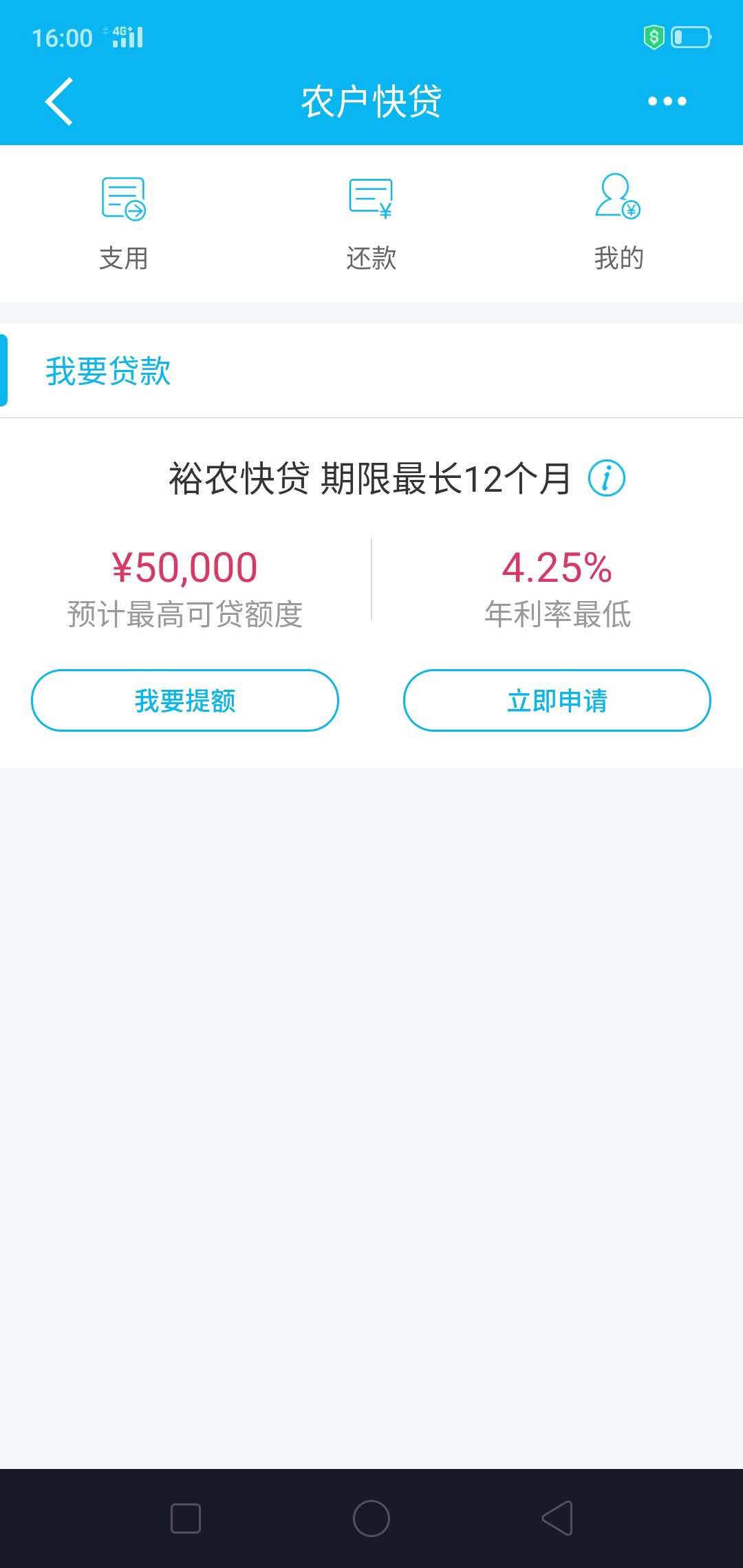743x1568 pixels.
Task: Tap 立即申请 to apply now
Action: 557,701
